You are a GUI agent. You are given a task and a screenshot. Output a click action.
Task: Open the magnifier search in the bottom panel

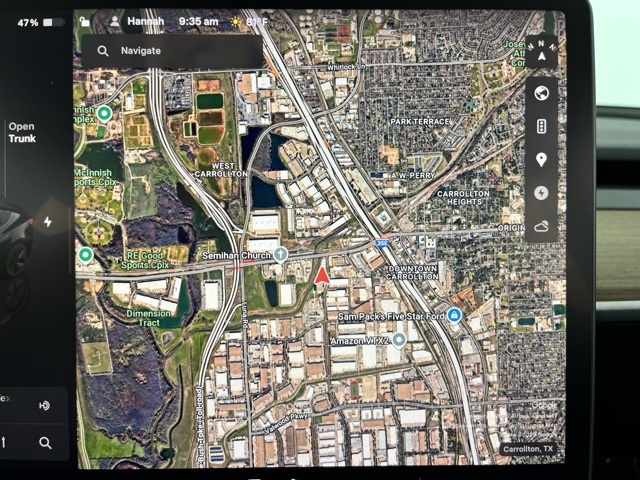[45, 442]
